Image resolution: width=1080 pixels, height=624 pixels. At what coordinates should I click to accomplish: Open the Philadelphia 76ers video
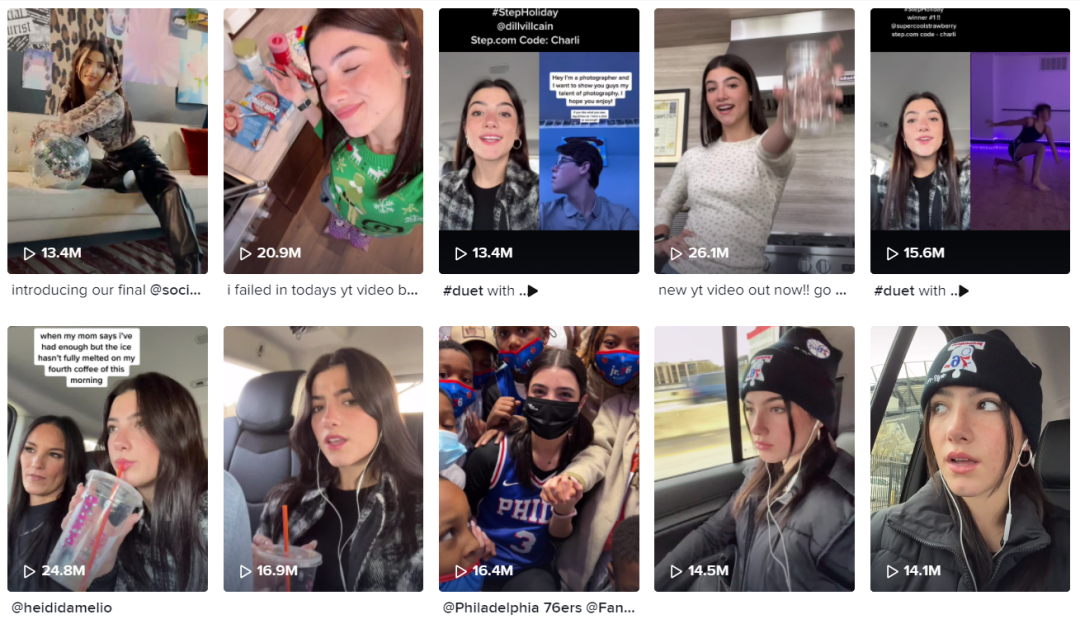(539, 459)
